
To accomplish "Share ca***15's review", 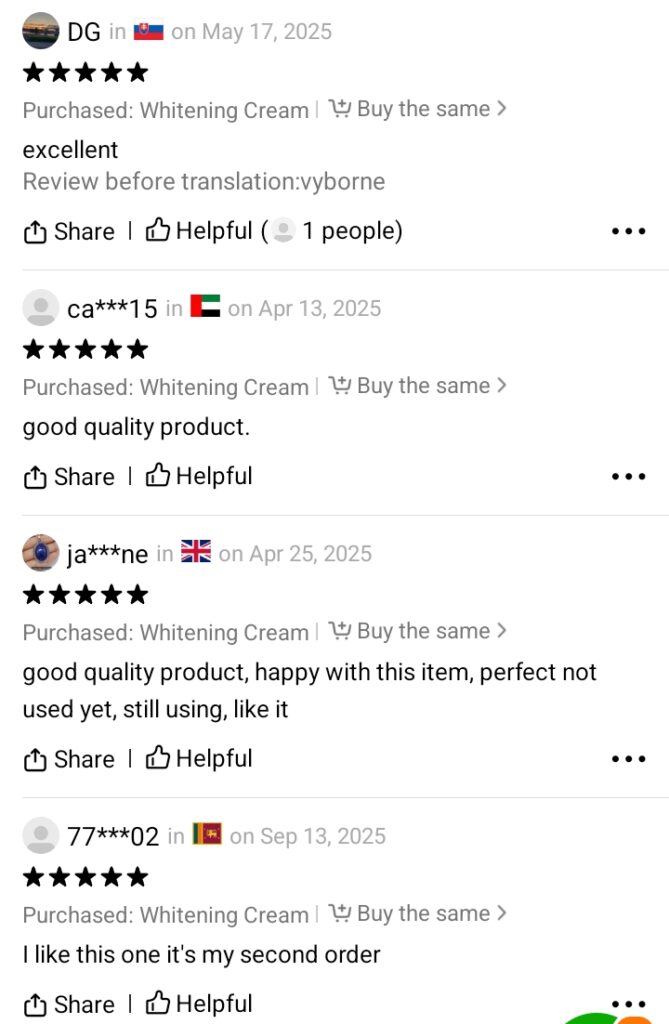I will pyautogui.click(x=69, y=477).
